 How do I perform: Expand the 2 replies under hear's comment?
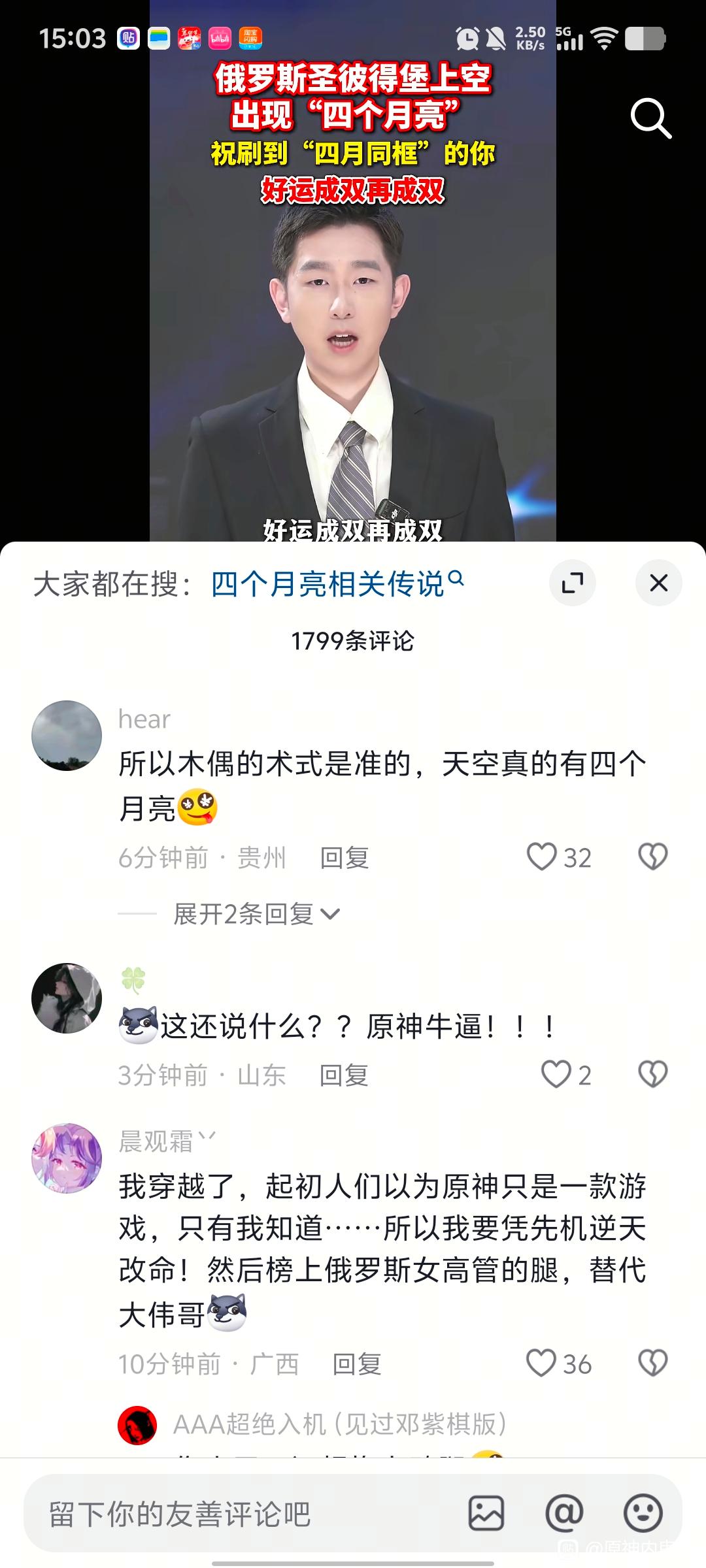coord(256,914)
